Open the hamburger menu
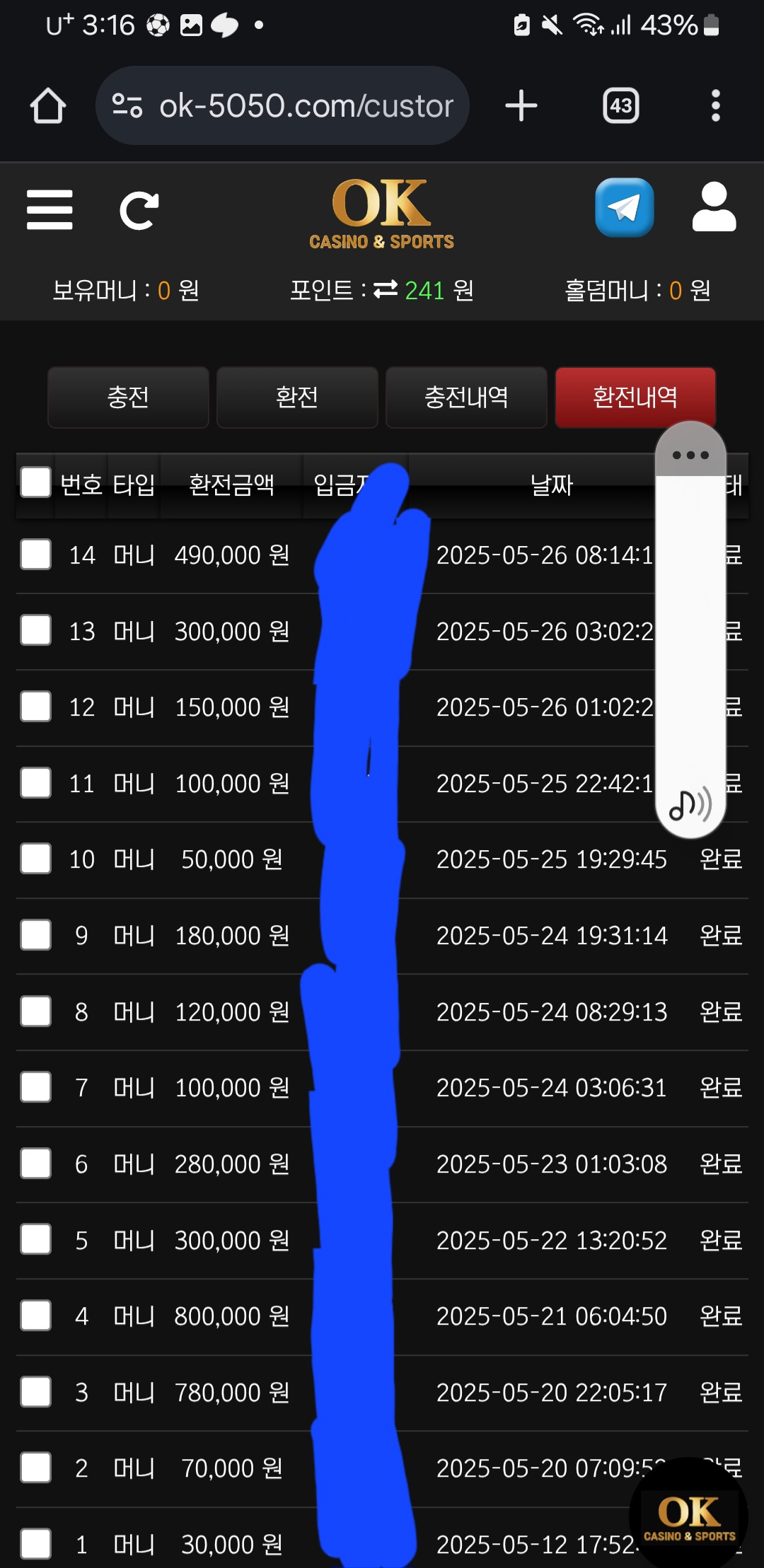Viewport: 764px width, 1568px height. pyautogui.click(x=50, y=209)
